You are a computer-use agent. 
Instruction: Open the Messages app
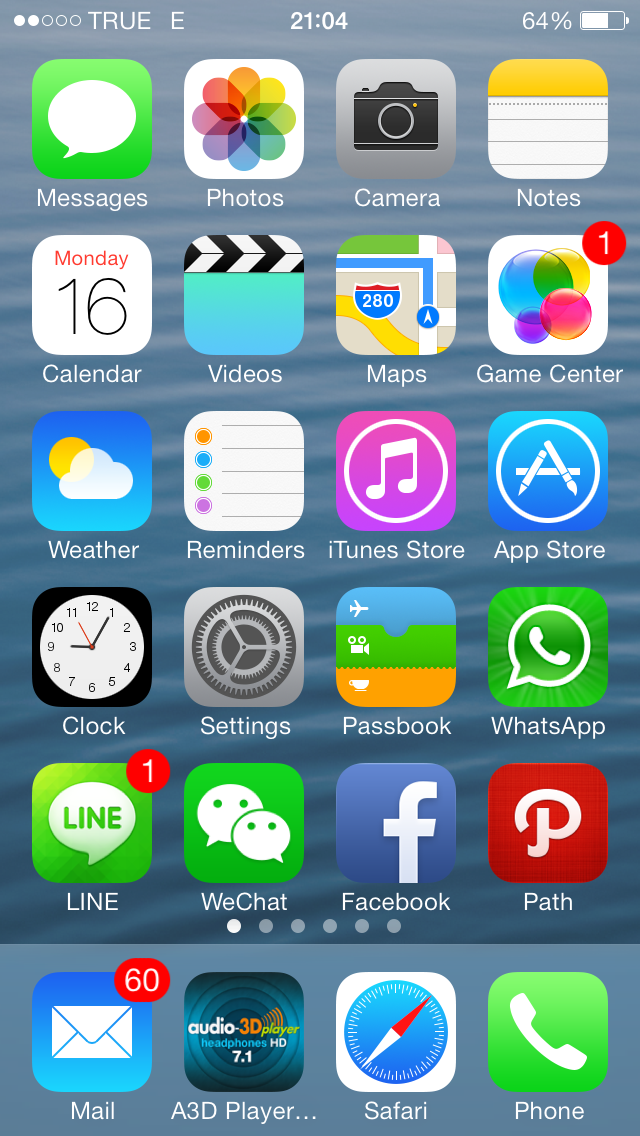tap(92, 119)
